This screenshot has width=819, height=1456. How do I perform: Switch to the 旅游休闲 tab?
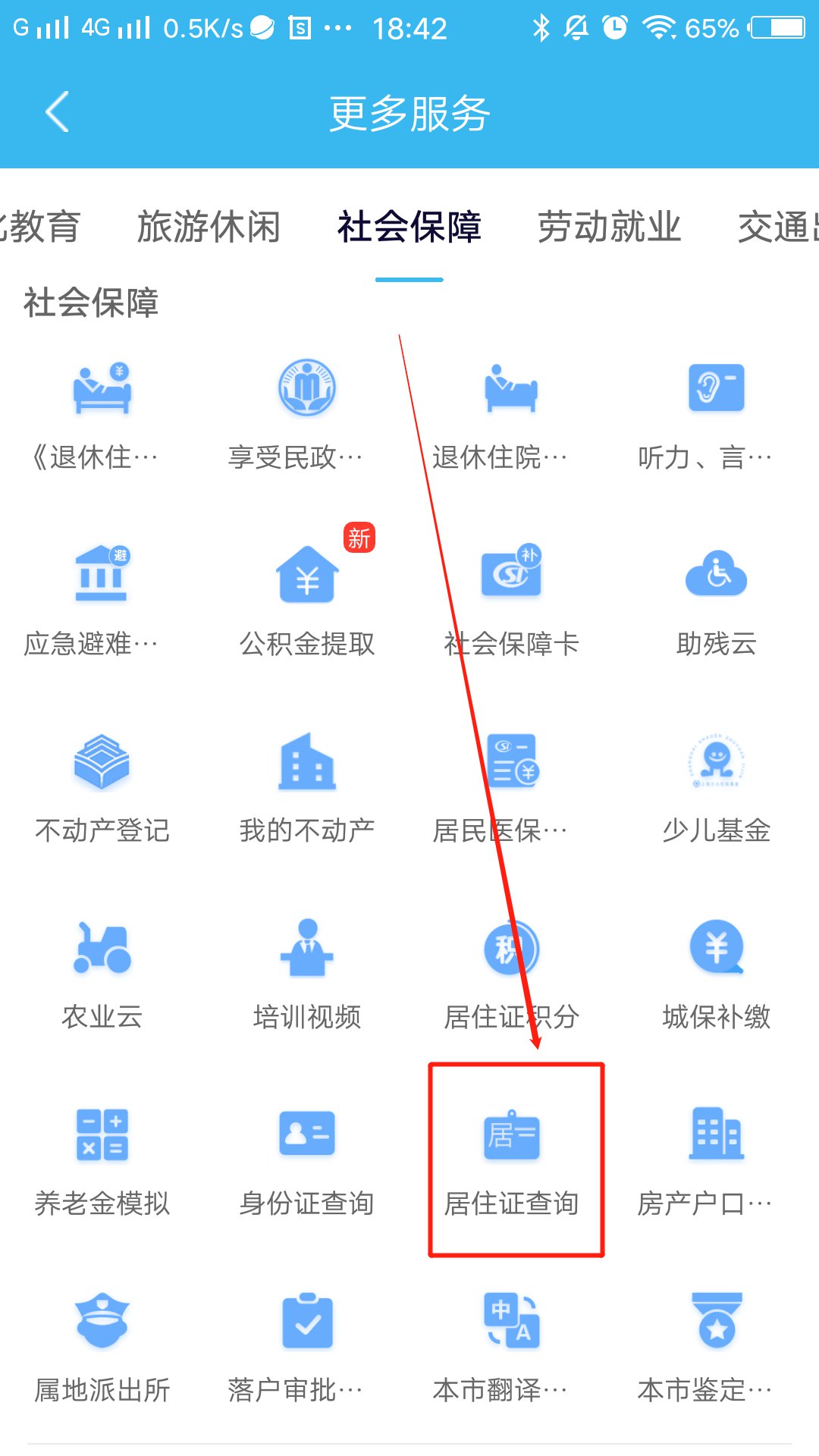(x=209, y=227)
